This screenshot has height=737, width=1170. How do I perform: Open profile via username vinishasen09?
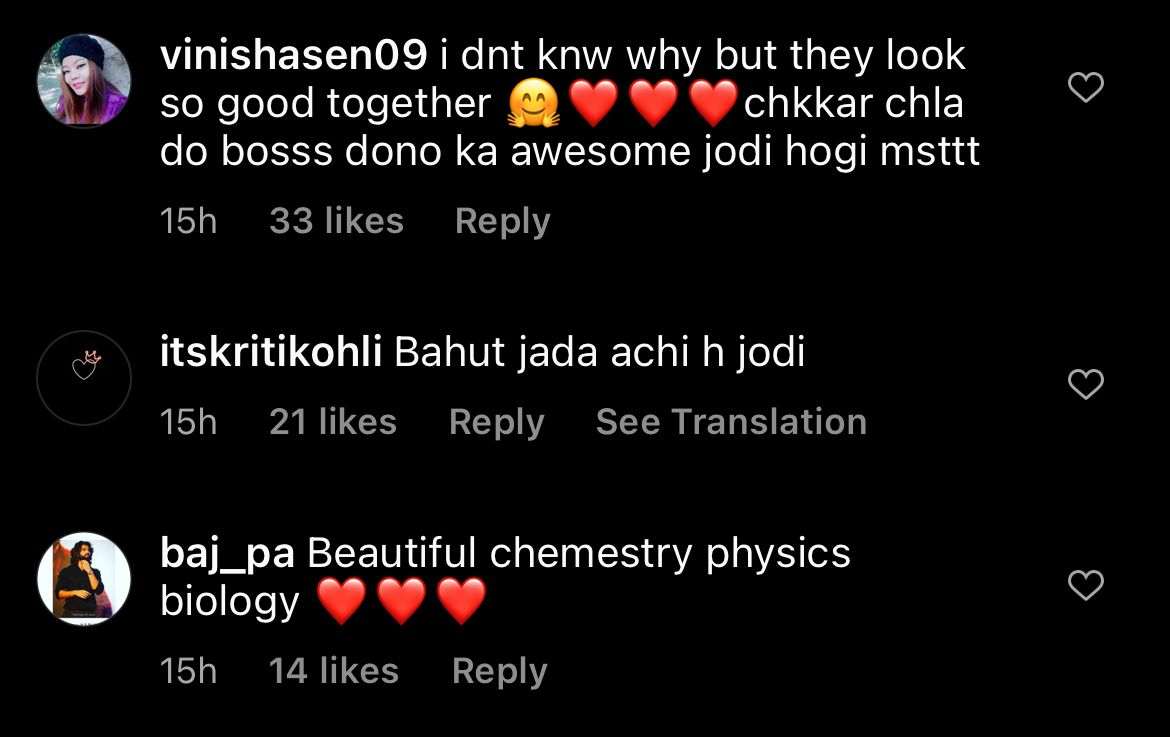[294, 57]
